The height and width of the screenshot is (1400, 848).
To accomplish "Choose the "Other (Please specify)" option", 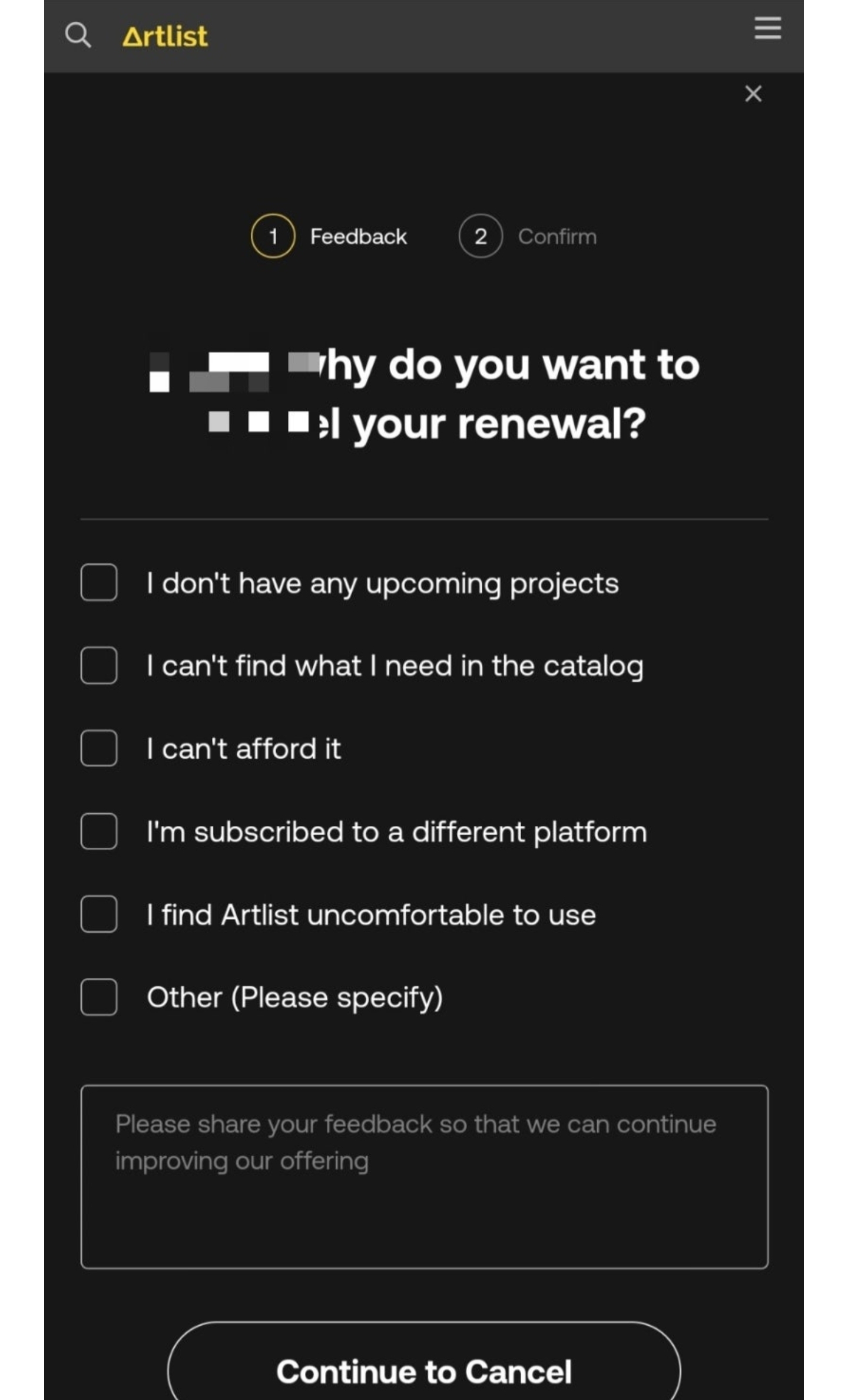I will (99, 997).
